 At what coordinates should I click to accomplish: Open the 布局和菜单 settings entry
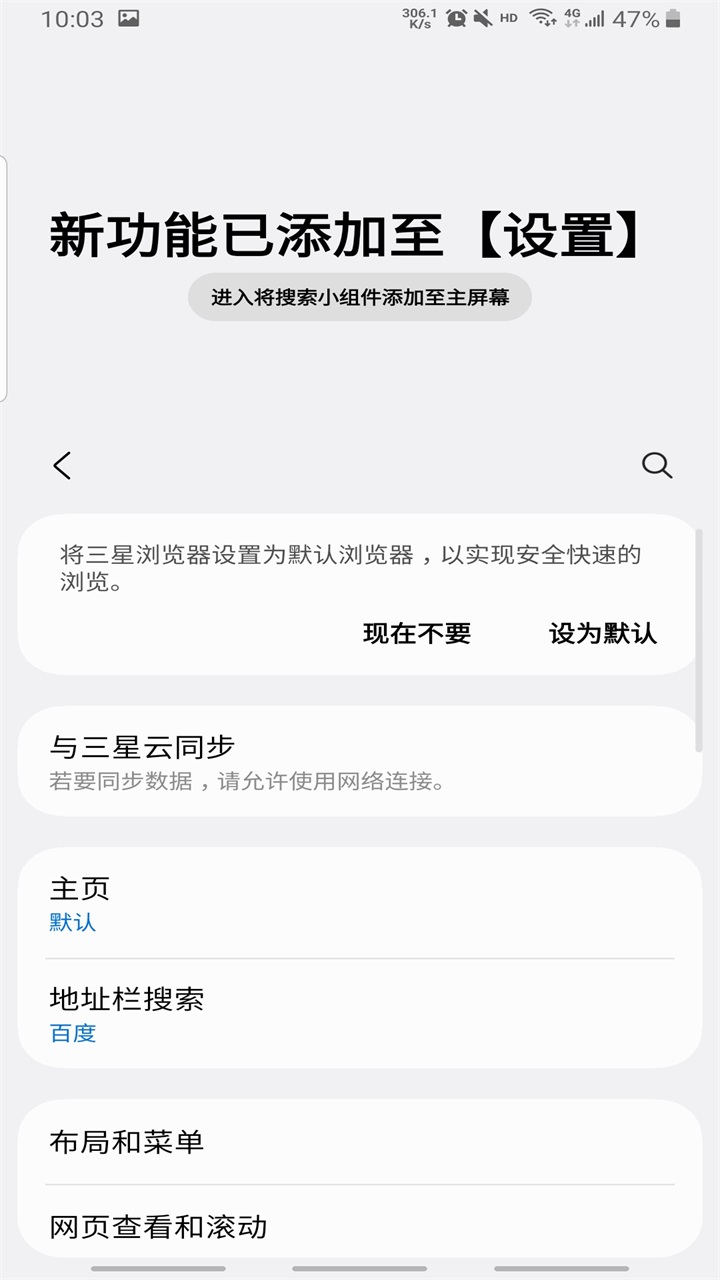coord(360,1140)
